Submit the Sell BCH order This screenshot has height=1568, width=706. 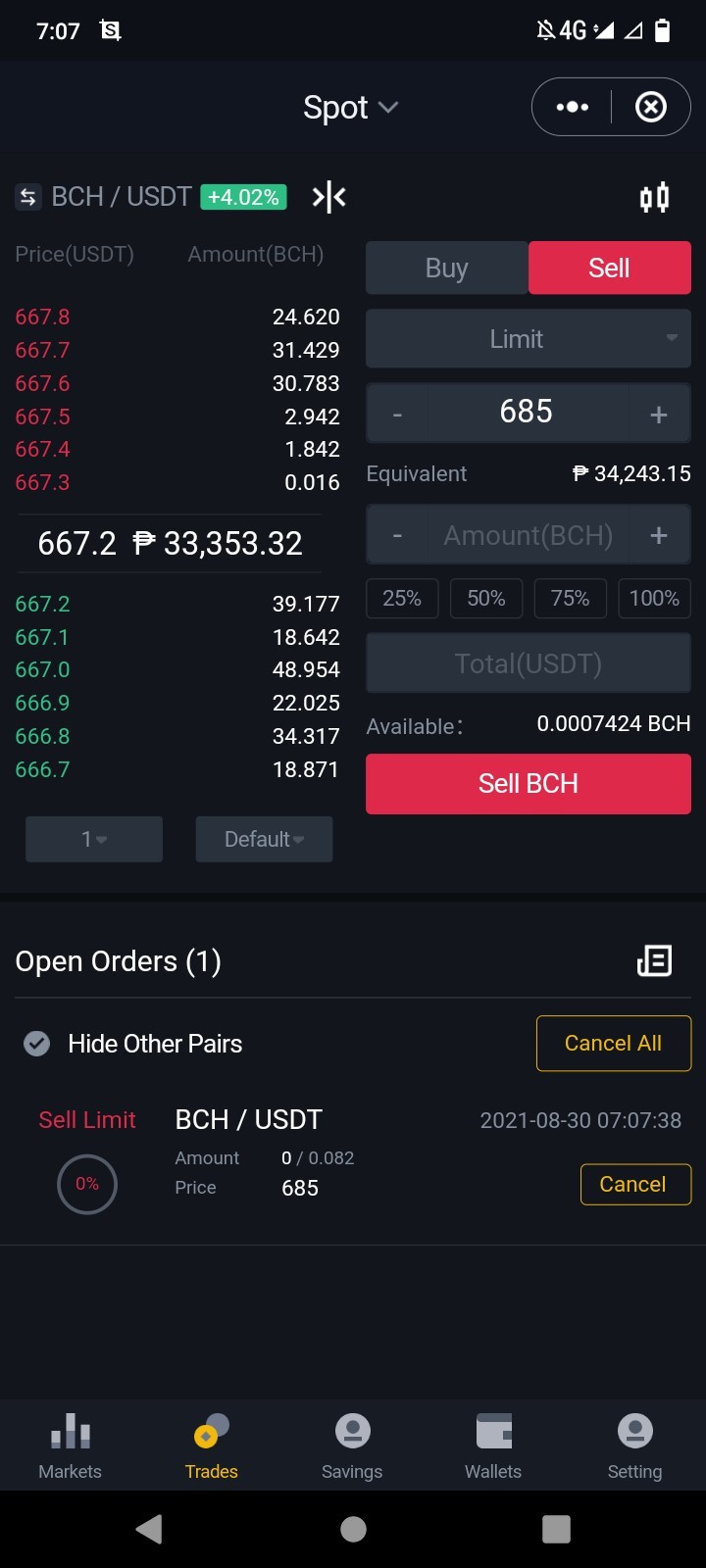point(529,784)
